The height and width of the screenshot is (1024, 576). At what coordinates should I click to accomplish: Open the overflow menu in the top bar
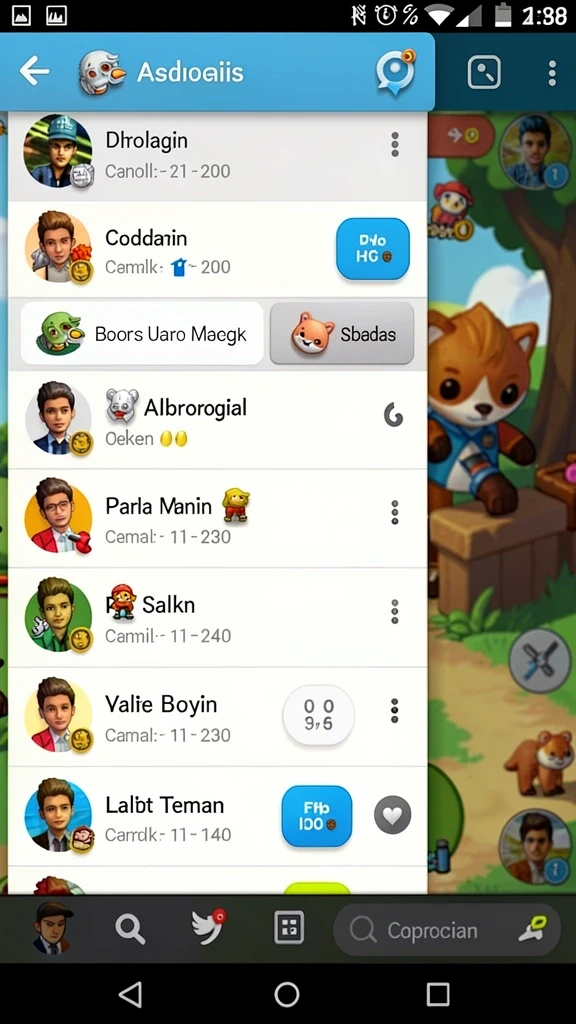coord(552,73)
